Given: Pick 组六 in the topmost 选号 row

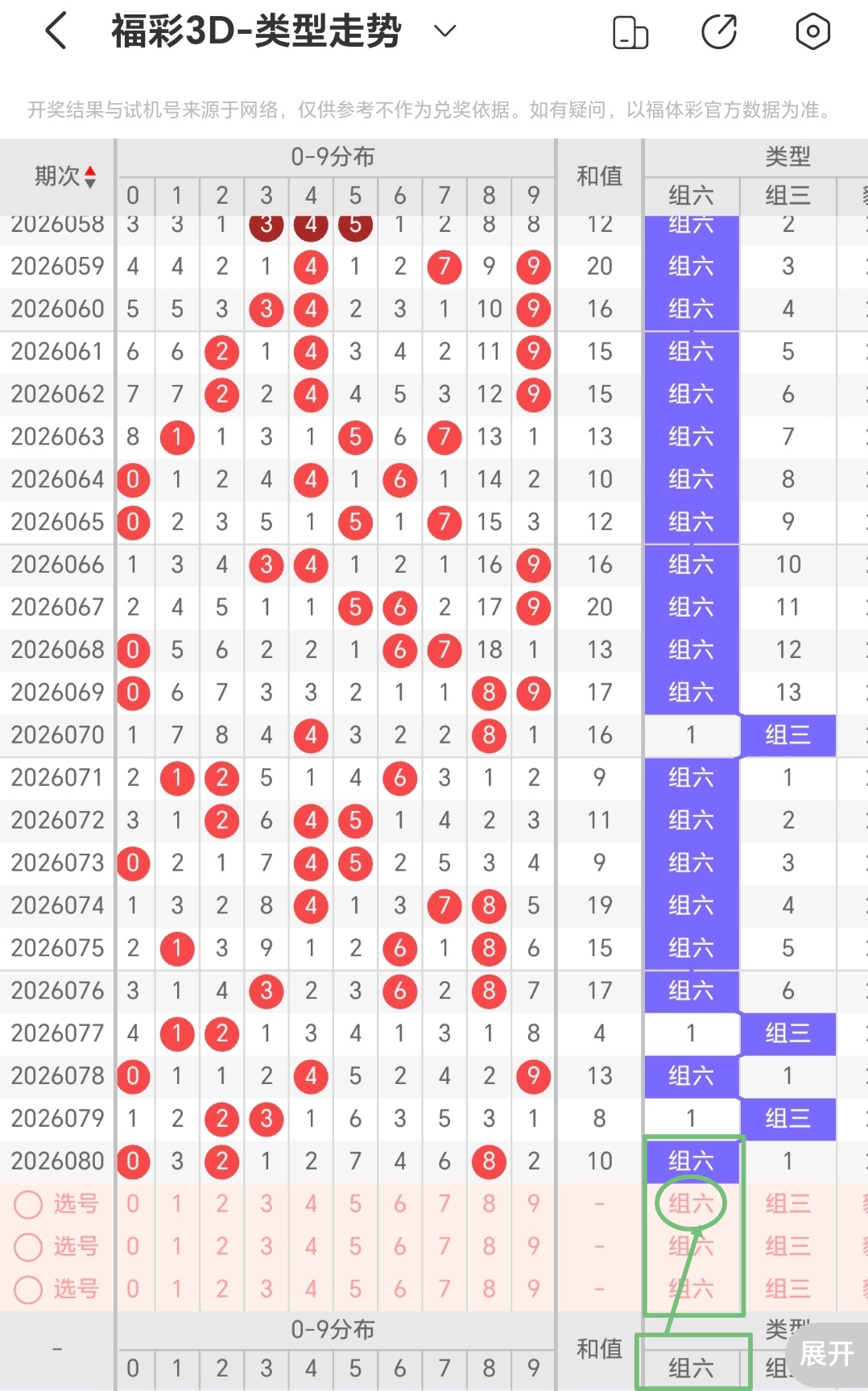Looking at the screenshot, I should click(x=691, y=1203).
